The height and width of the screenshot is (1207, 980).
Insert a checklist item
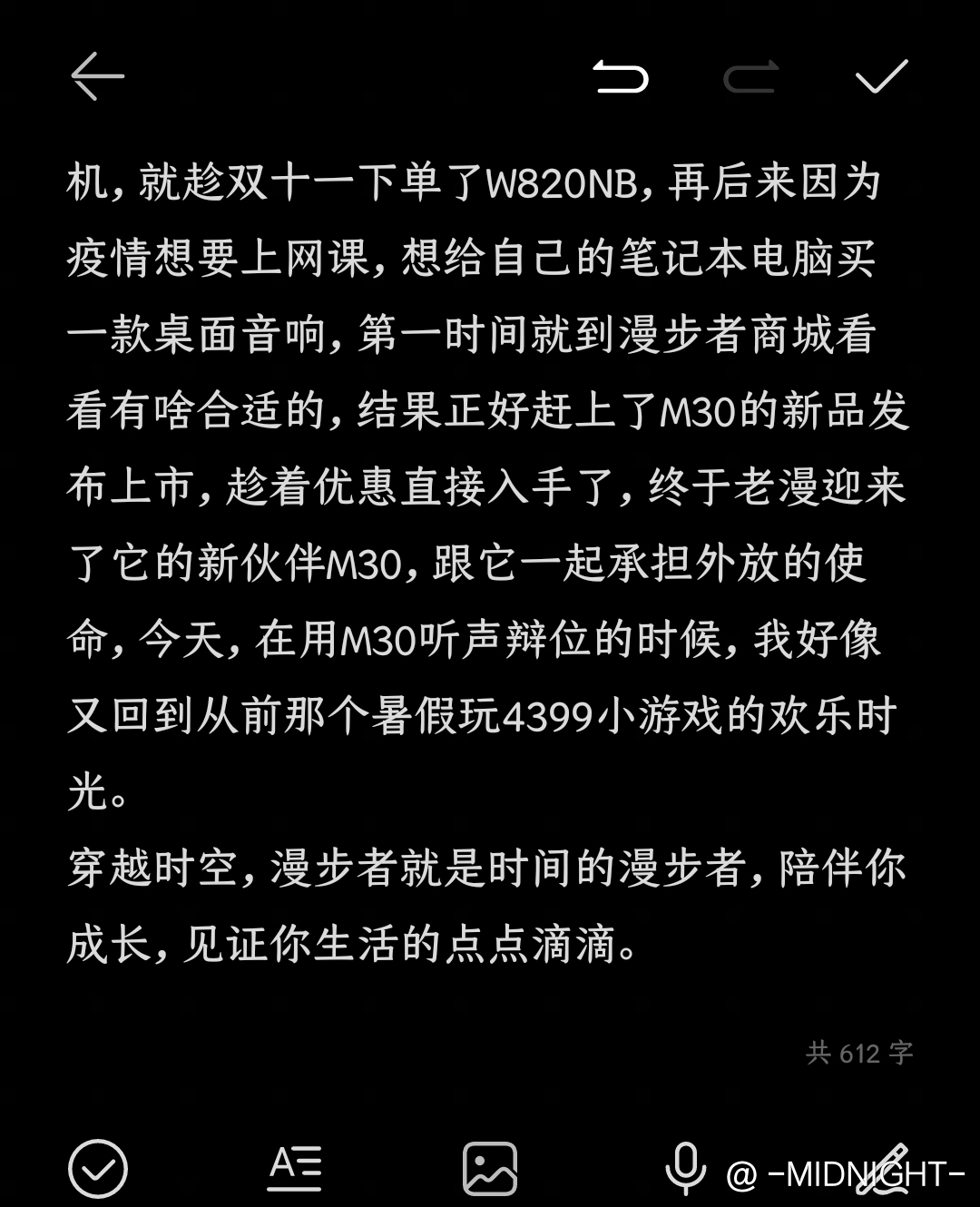pyautogui.click(x=98, y=1168)
